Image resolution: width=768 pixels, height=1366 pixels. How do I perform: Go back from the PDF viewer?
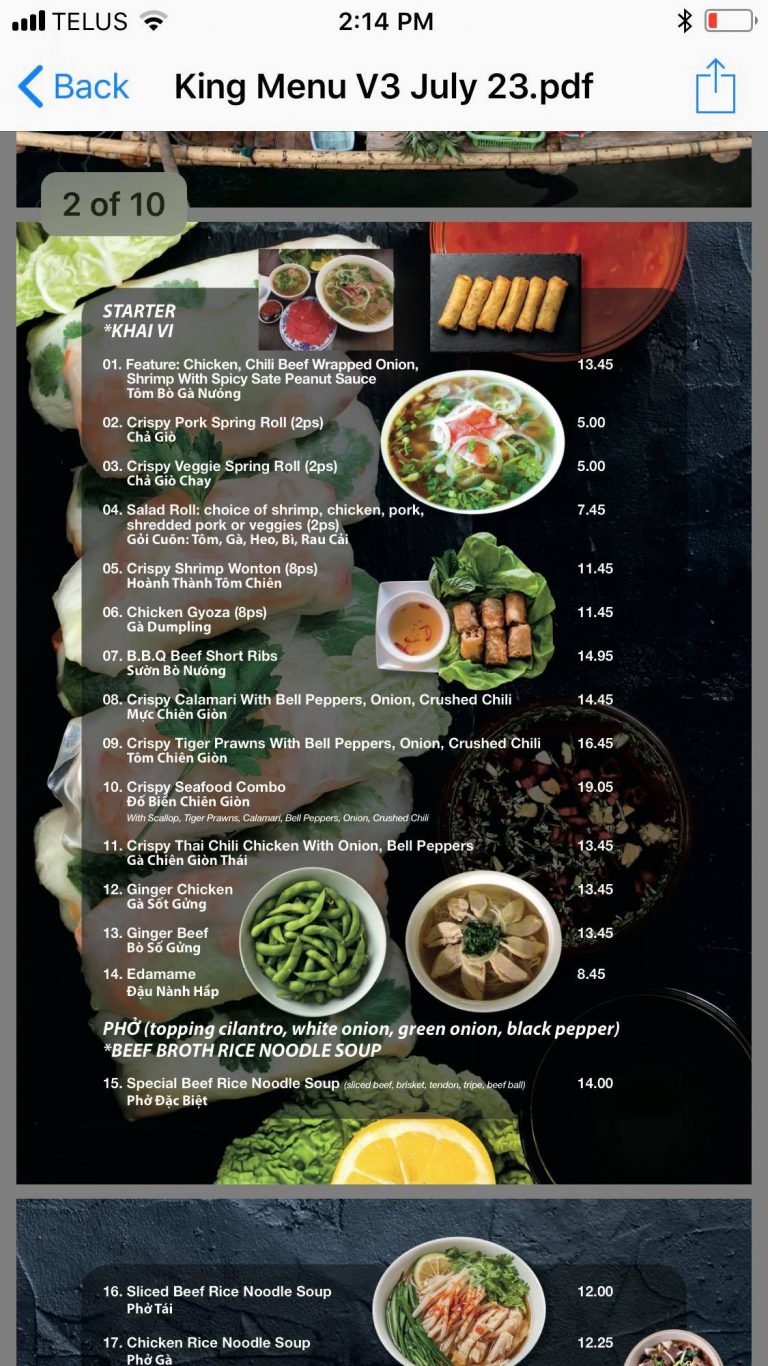74,87
